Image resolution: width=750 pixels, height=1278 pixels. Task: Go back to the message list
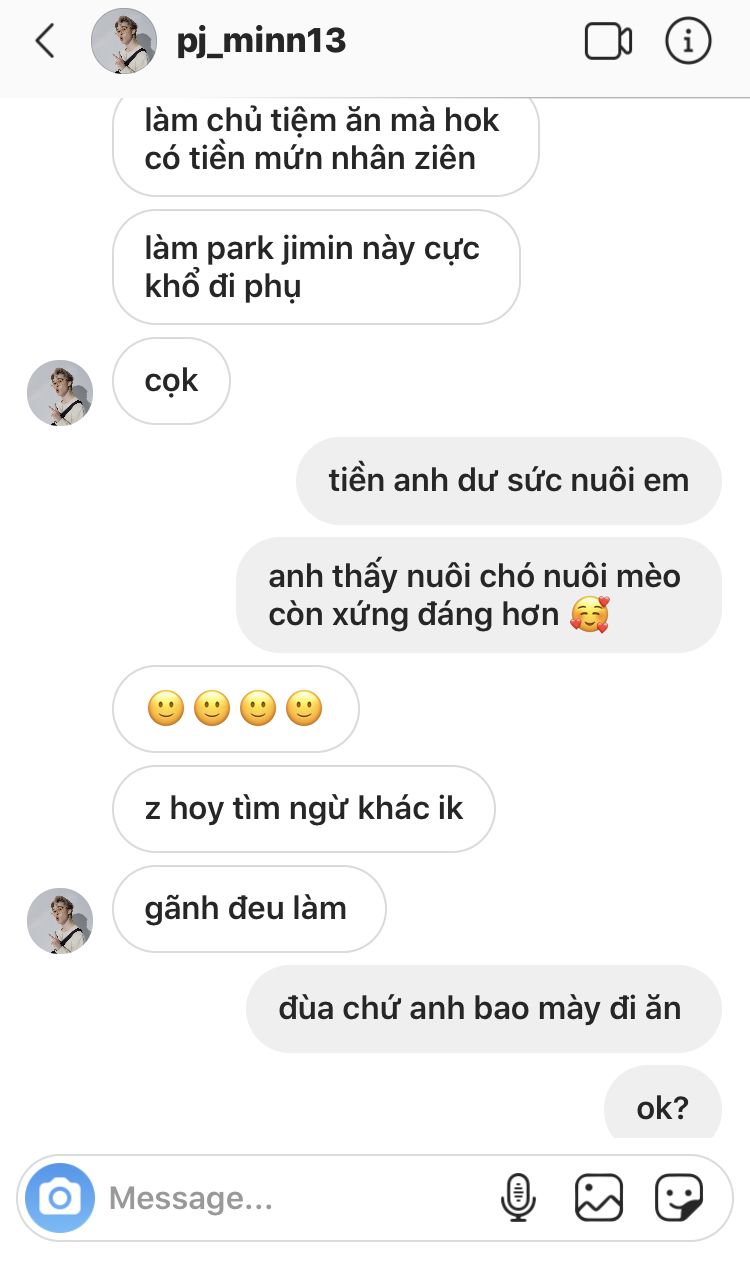click(x=45, y=42)
